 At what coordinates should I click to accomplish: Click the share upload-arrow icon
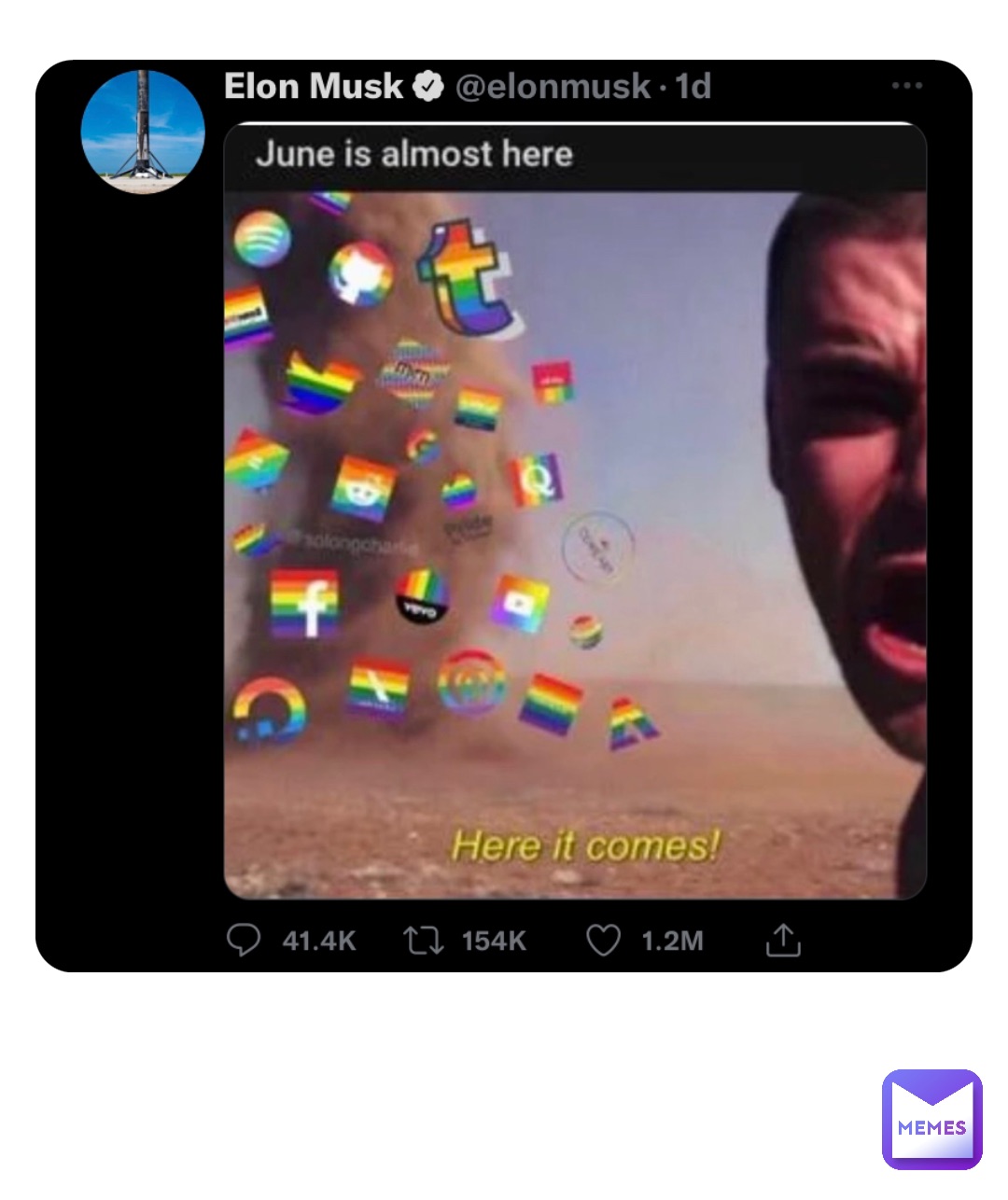coord(782,942)
